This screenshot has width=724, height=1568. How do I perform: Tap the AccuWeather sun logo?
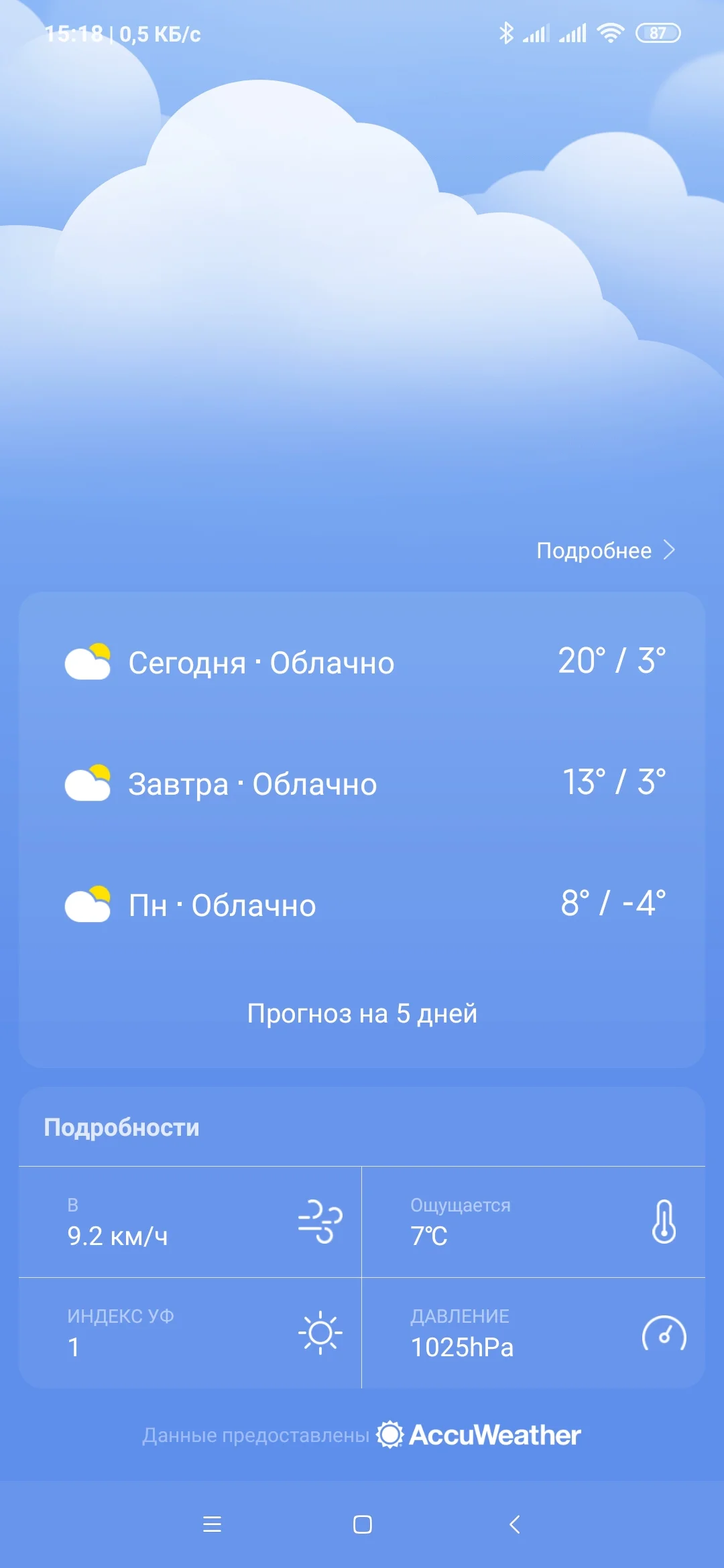(x=391, y=1435)
